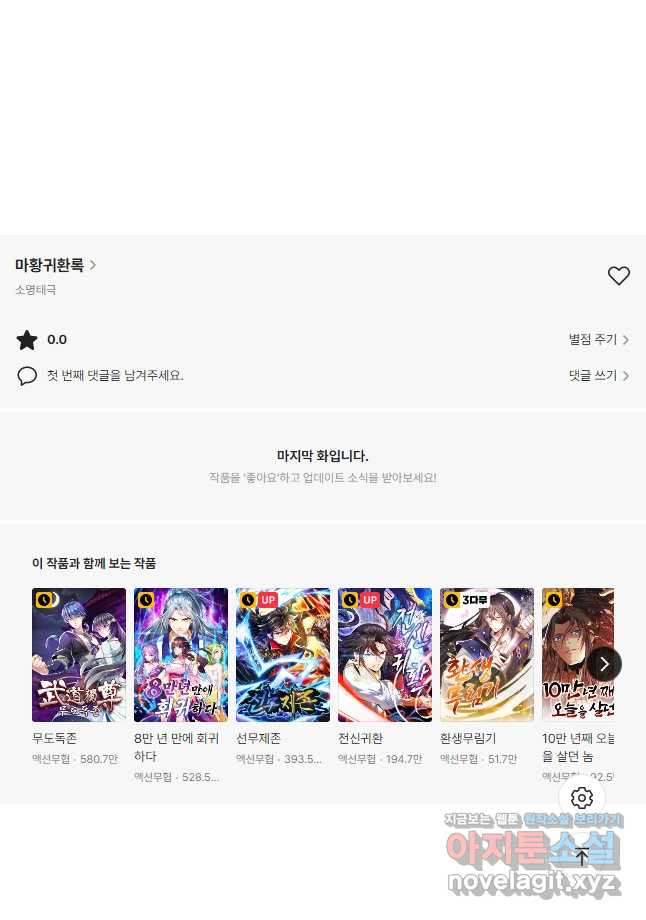
Task: Open the viewer settings gear
Action: (x=582, y=798)
